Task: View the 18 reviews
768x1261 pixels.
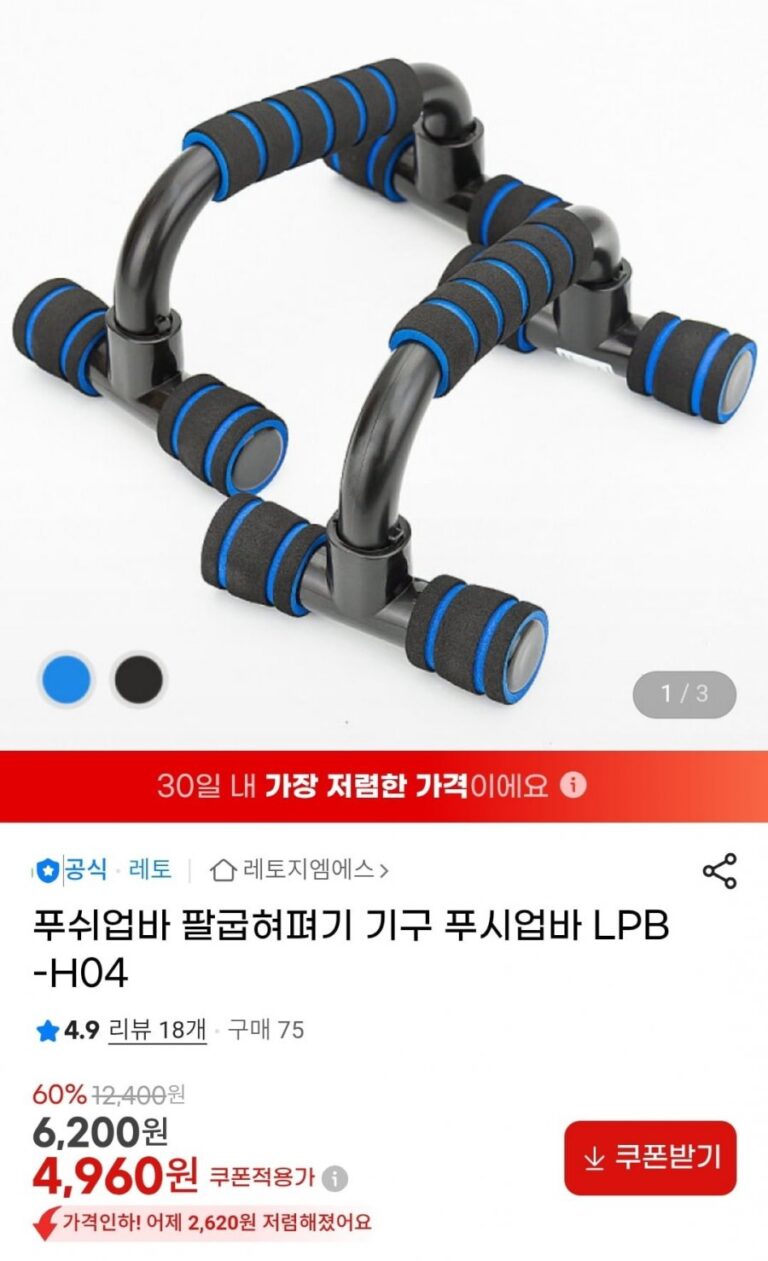Action: [157, 1029]
